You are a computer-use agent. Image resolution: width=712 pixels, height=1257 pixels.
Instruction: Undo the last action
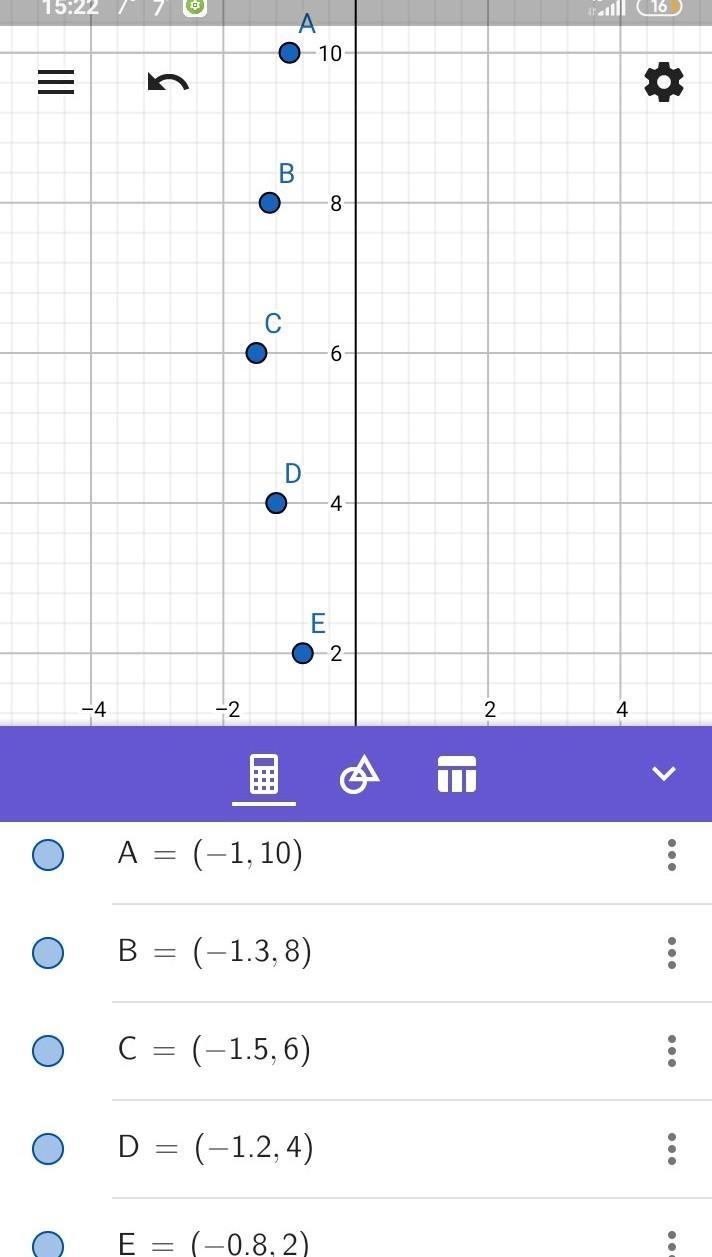[168, 82]
